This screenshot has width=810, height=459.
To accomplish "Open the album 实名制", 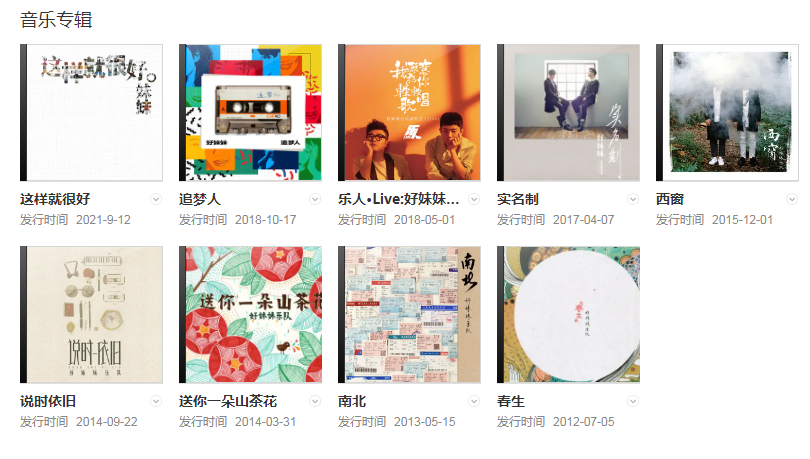I will tap(570, 113).
